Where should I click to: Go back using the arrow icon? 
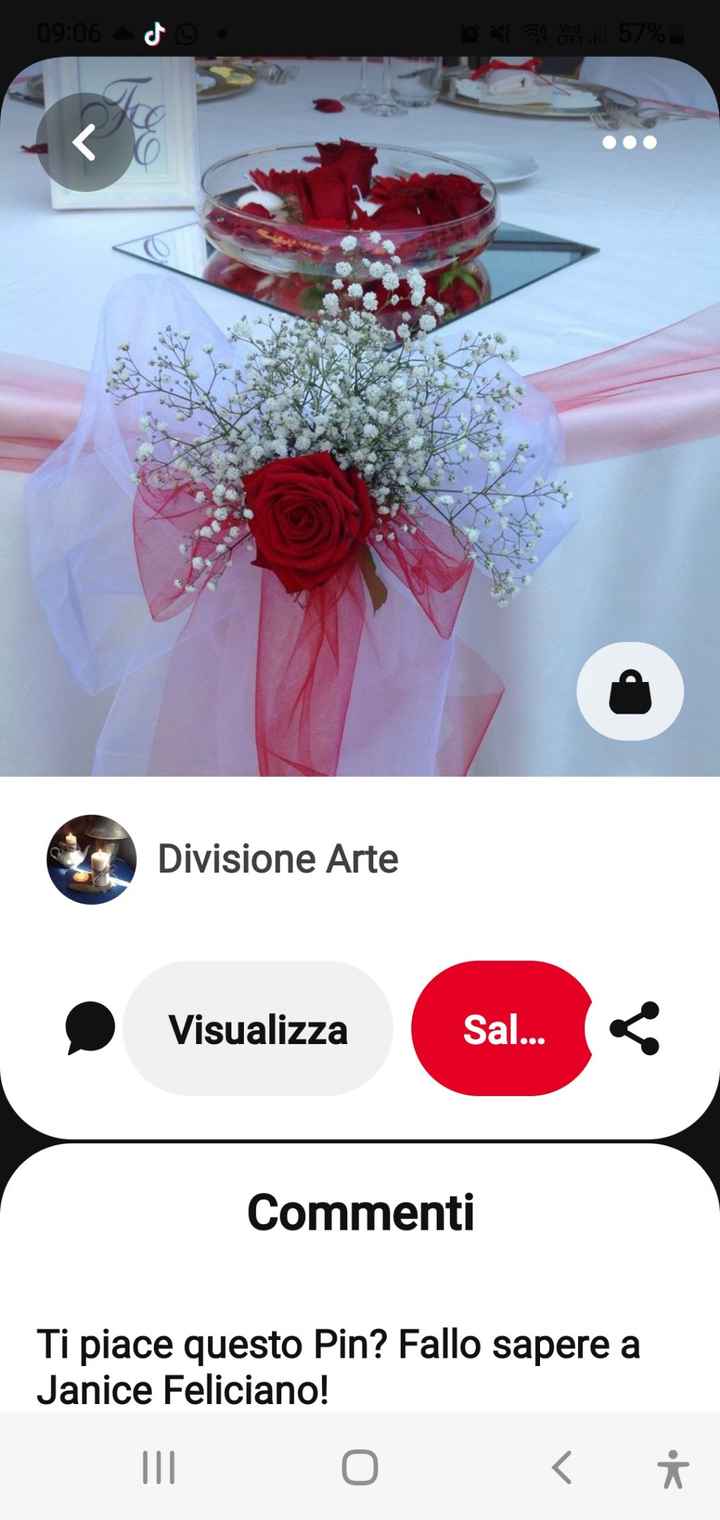[85, 142]
